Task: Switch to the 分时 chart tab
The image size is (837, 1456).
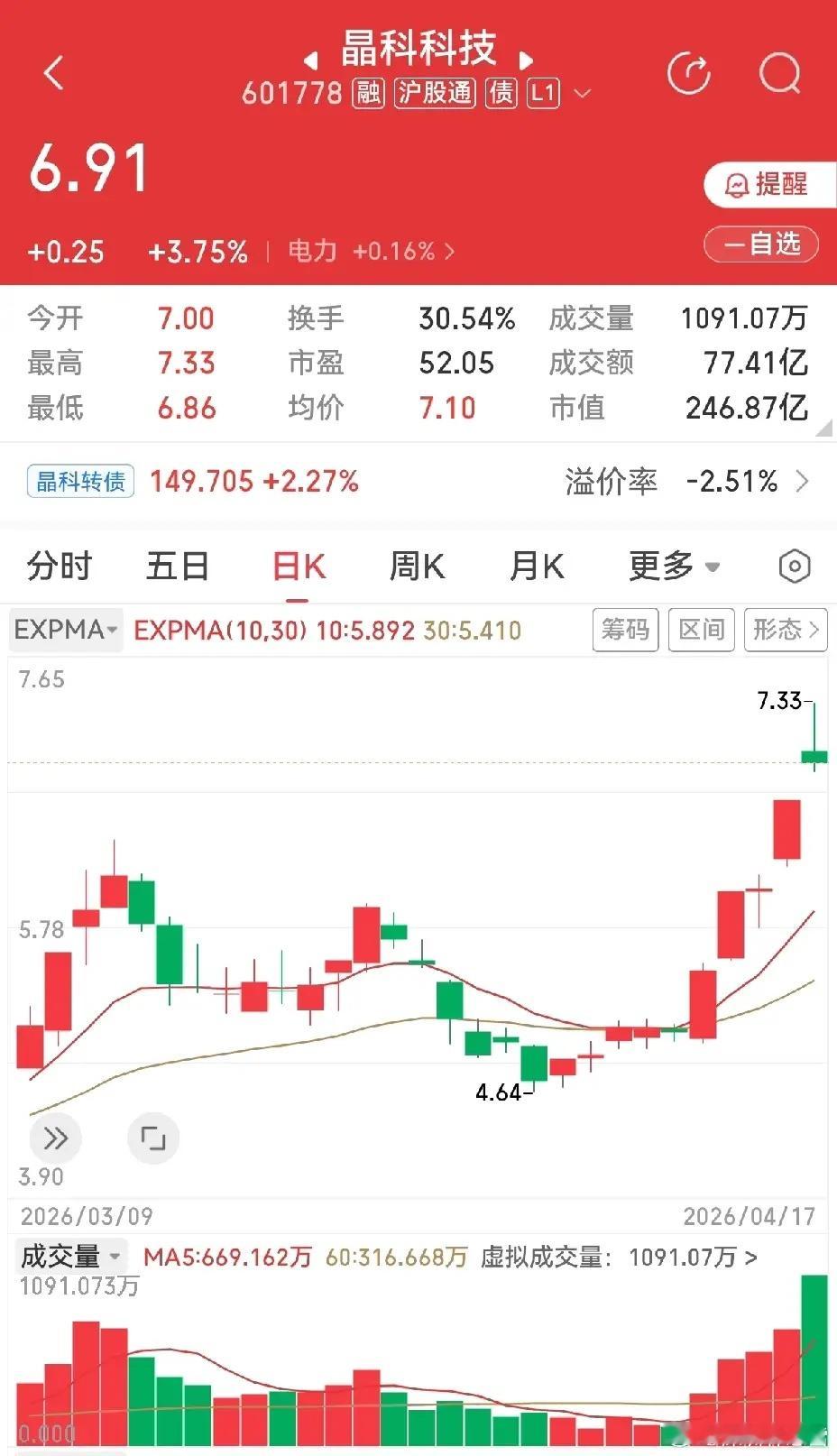Action: click(x=60, y=567)
